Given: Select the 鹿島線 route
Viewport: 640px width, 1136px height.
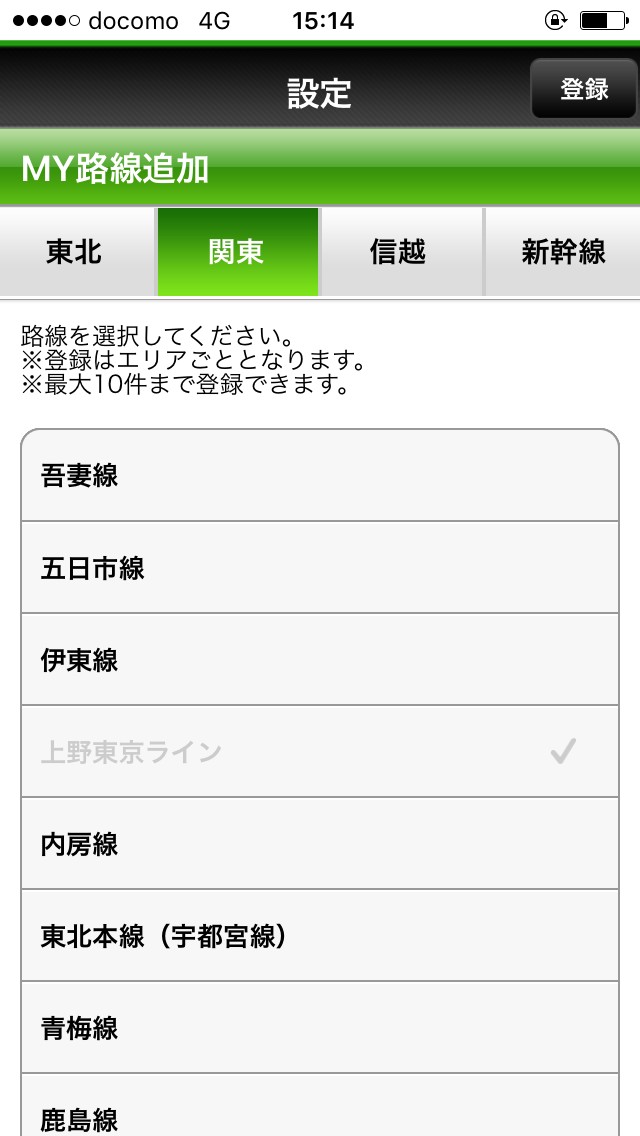Looking at the screenshot, I should 320,1110.
